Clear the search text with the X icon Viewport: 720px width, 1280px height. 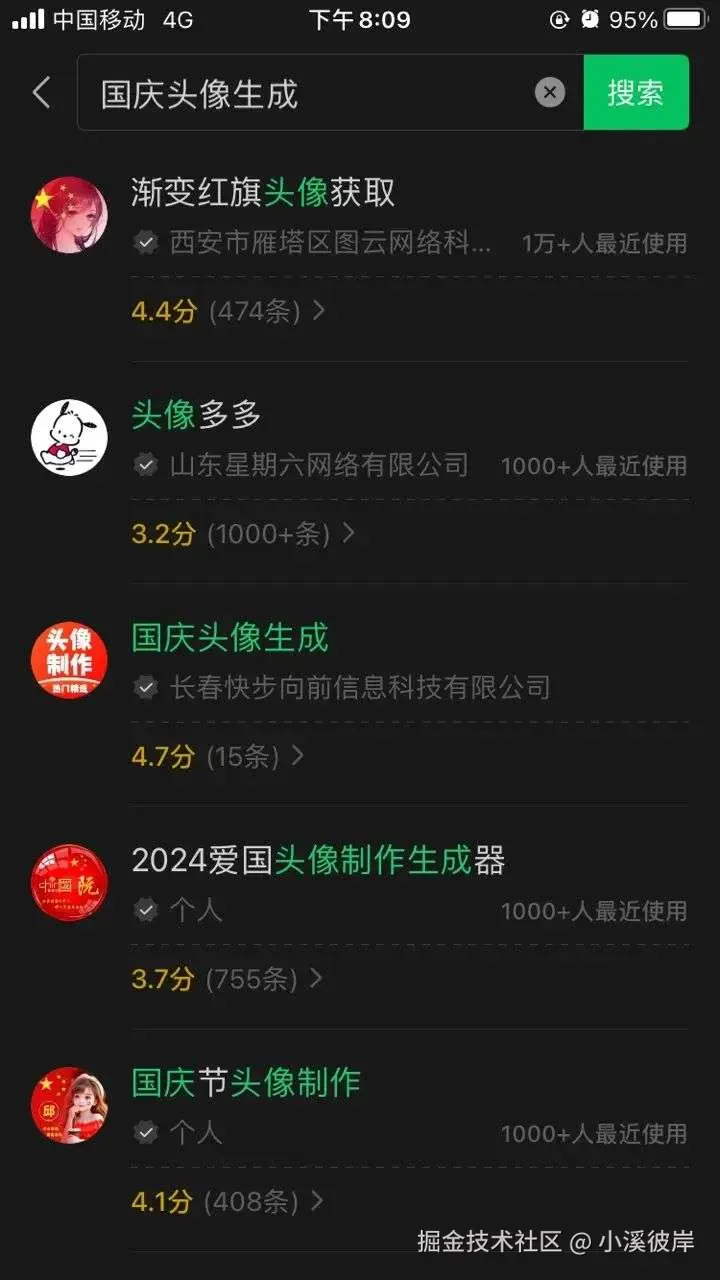click(x=549, y=93)
